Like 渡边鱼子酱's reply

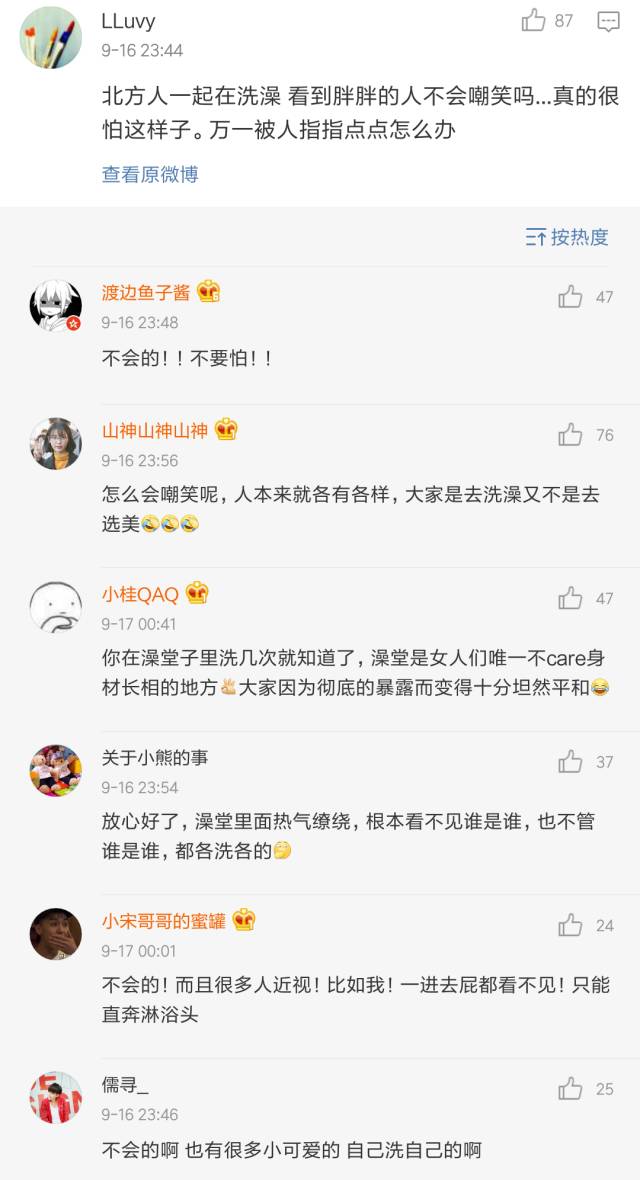571,296
